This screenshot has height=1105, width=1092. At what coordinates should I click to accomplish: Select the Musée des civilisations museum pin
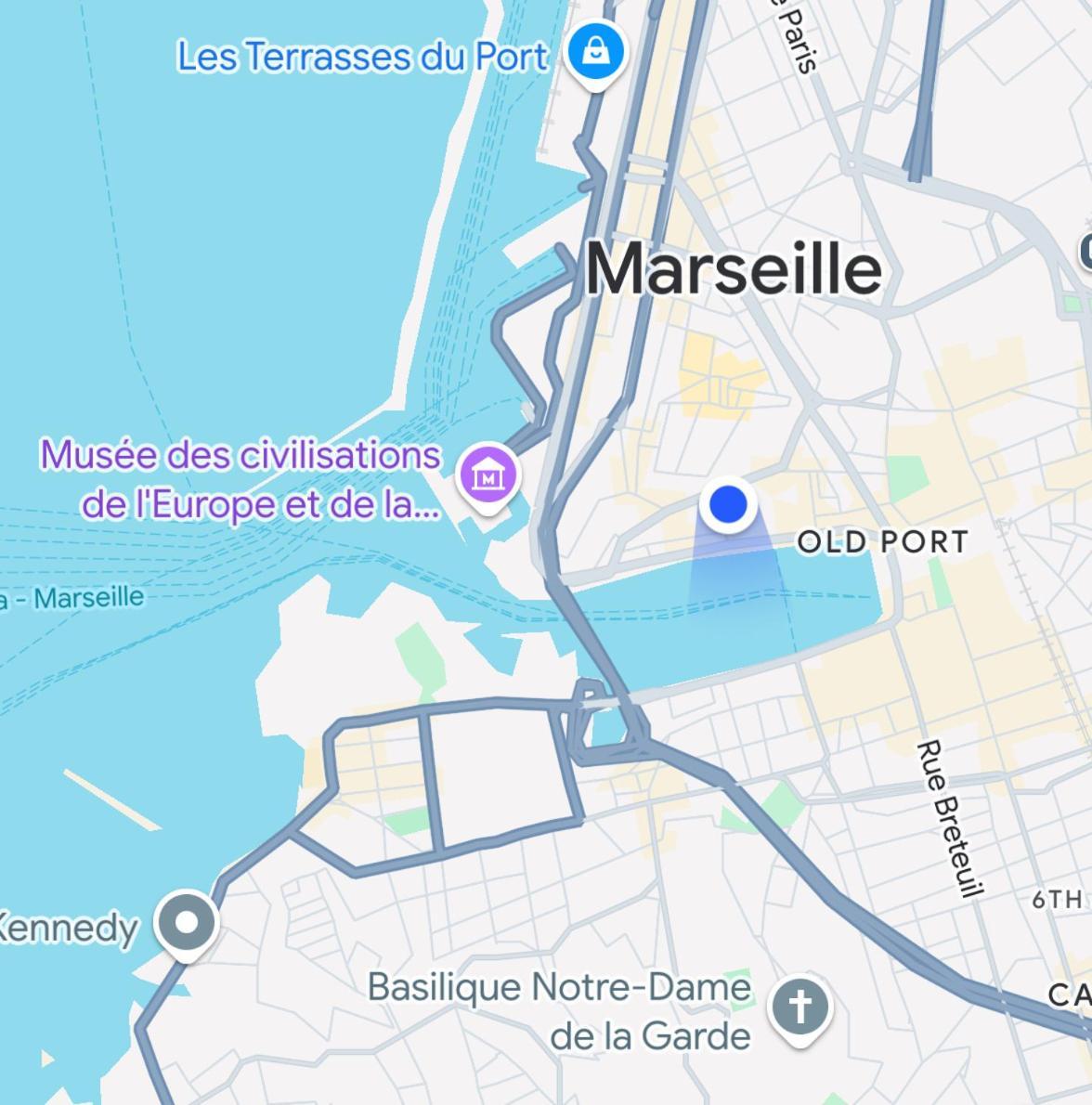pos(488,477)
